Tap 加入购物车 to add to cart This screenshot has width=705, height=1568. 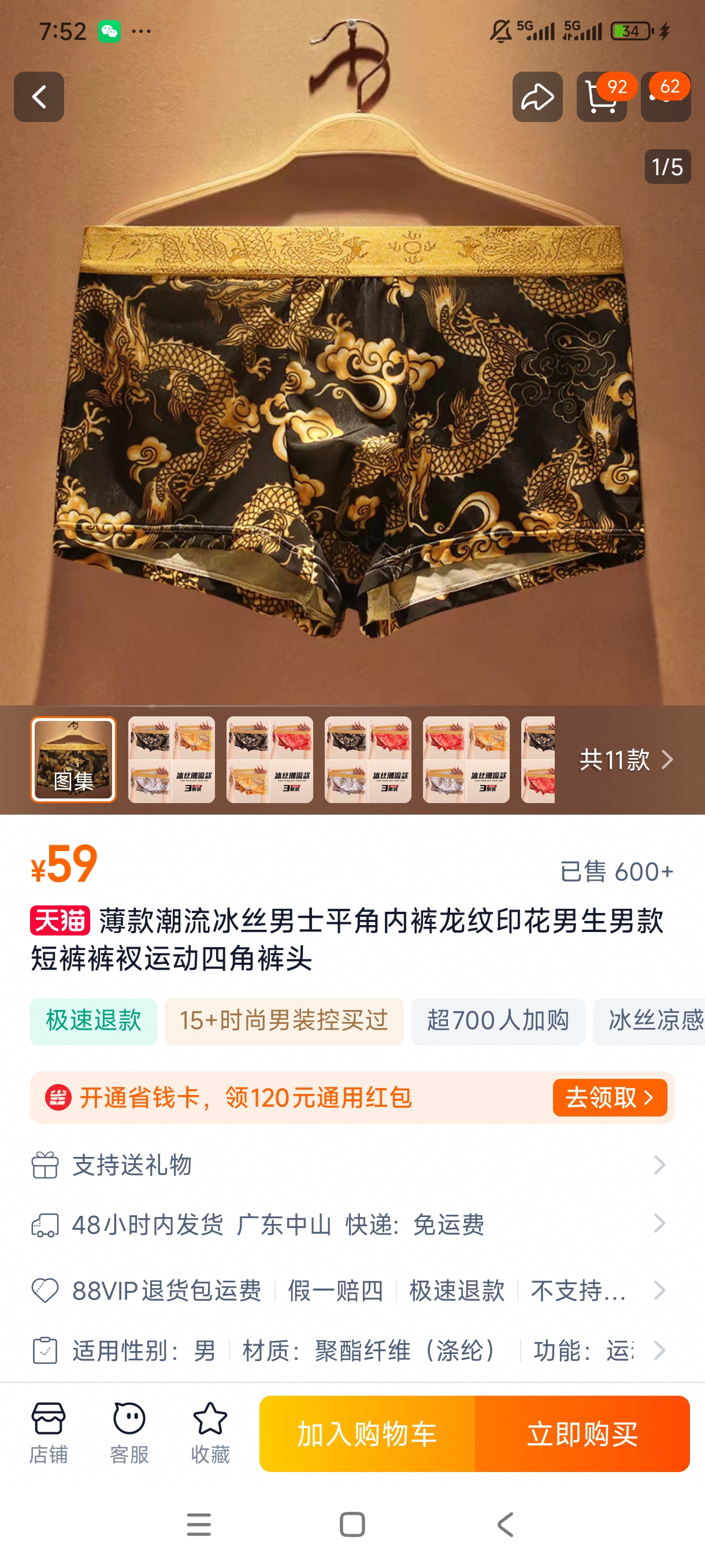pos(367,1433)
